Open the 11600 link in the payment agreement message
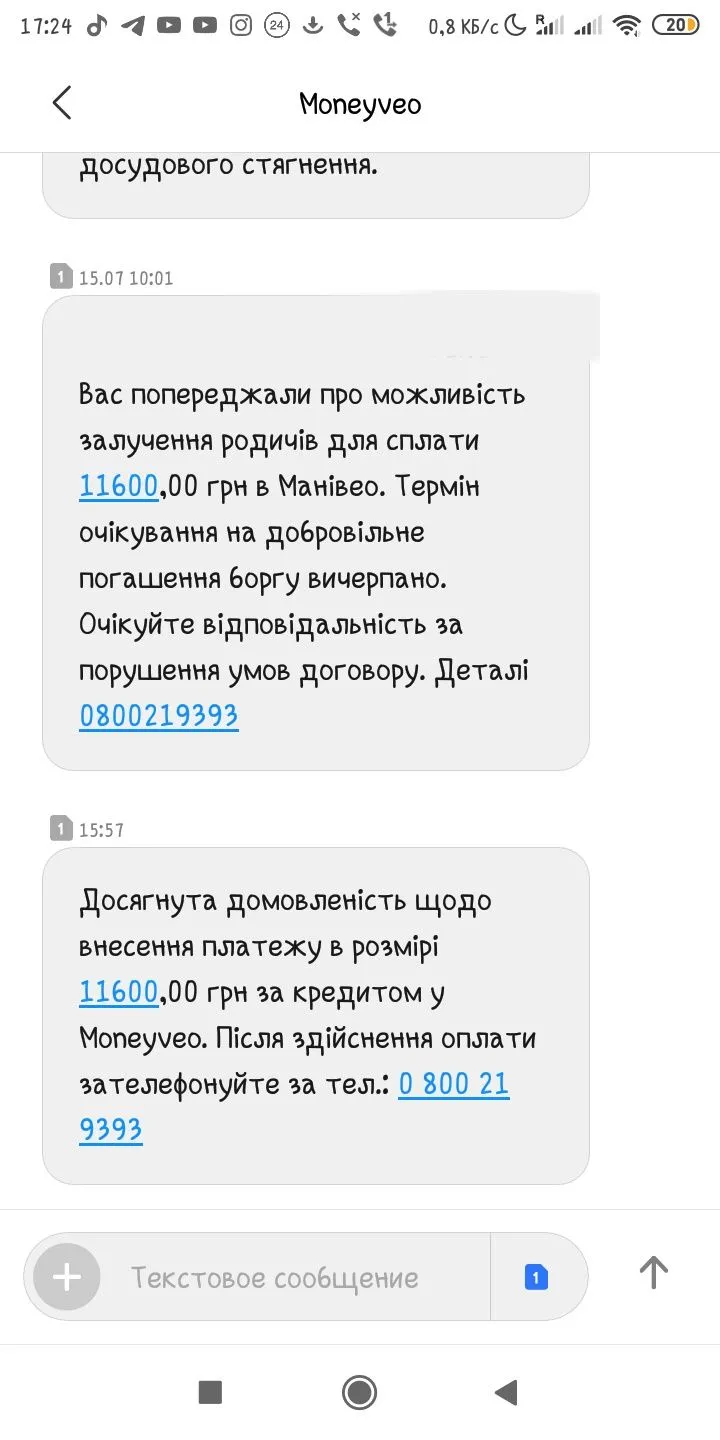This screenshot has width=720, height=1440. (x=118, y=992)
